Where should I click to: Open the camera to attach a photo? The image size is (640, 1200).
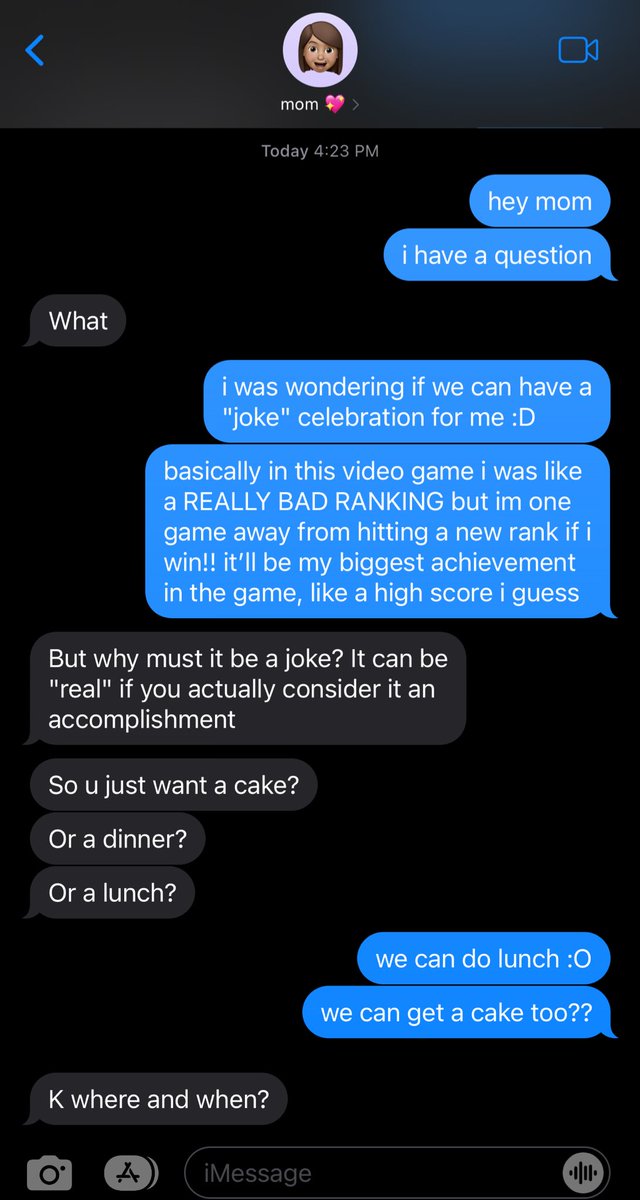[48, 1172]
